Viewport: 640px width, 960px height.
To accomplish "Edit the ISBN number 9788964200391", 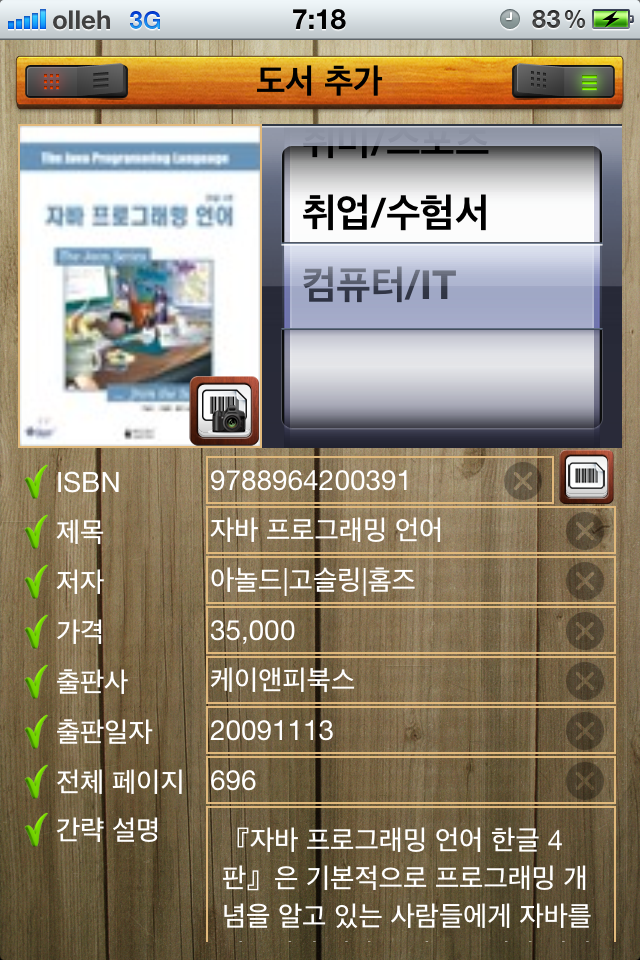I will [350, 482].
